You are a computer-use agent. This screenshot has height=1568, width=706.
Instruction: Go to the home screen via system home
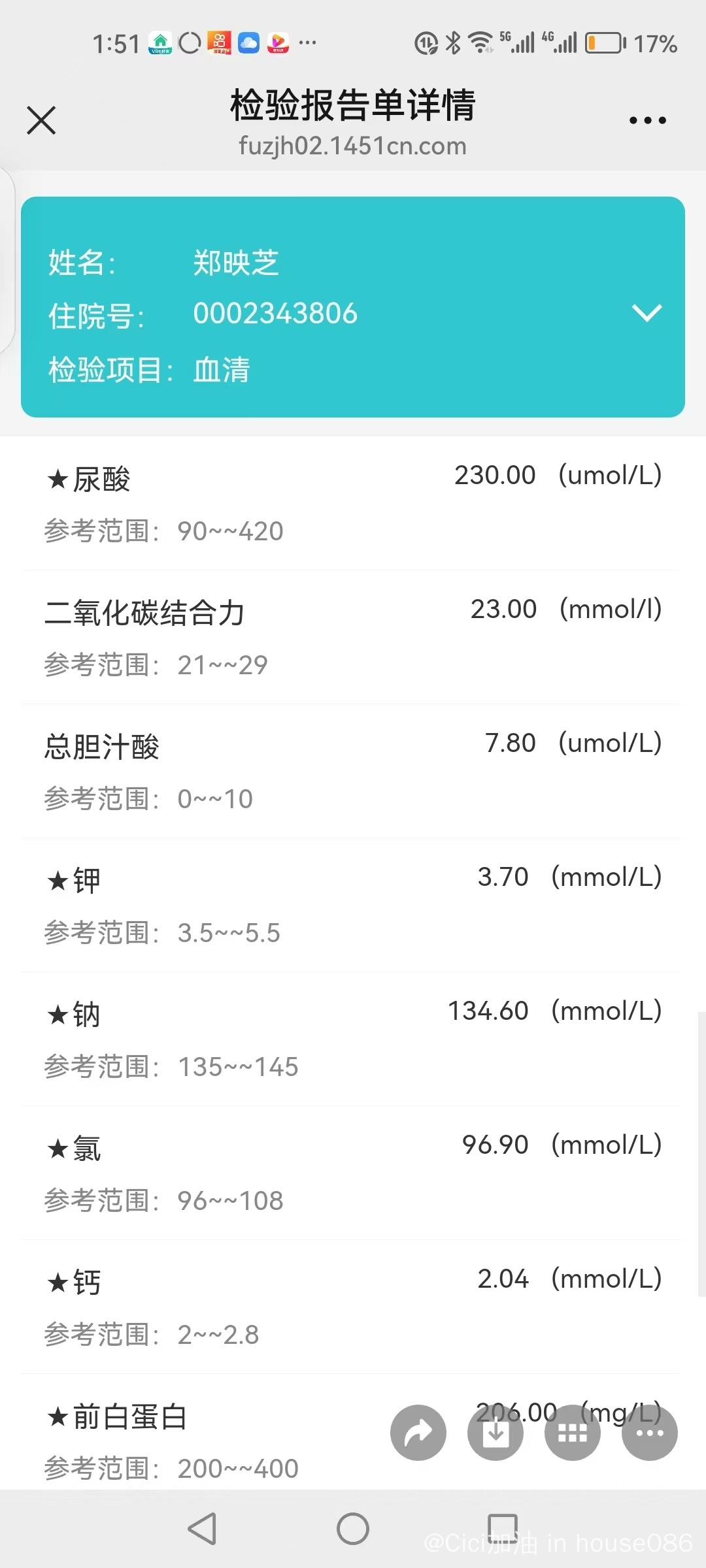353,1529
